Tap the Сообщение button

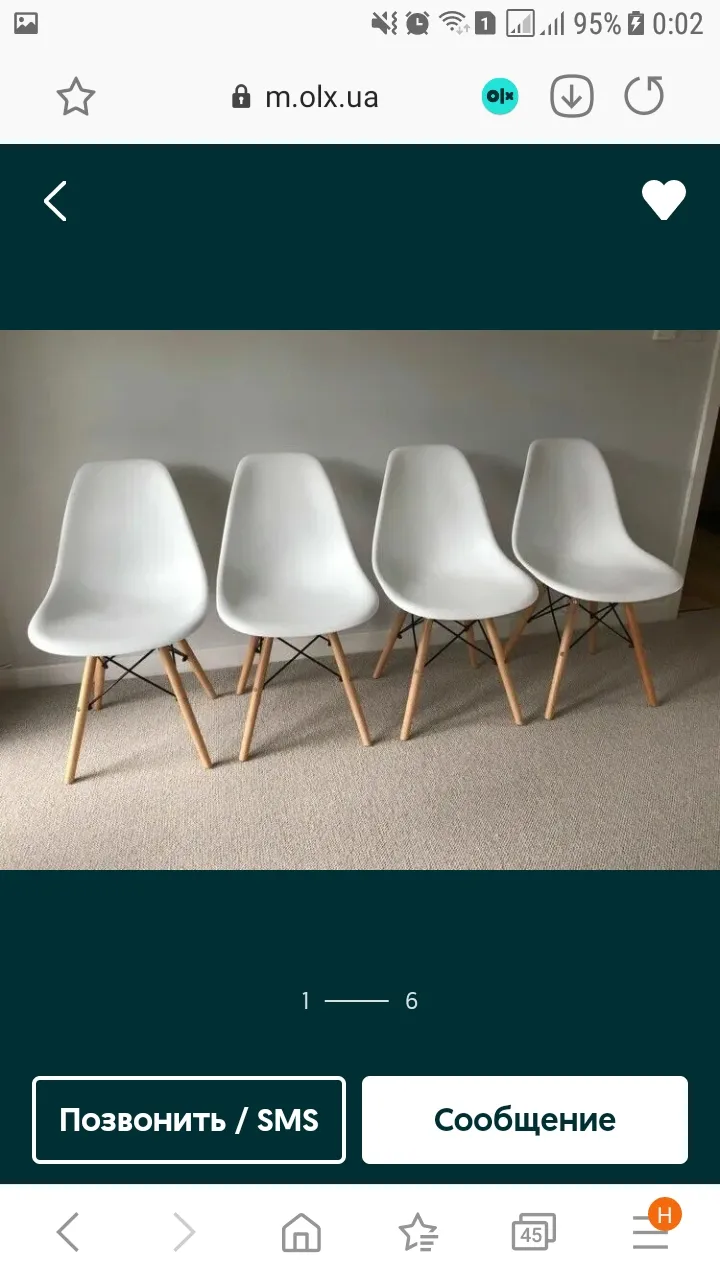[x=525, y=1120]
